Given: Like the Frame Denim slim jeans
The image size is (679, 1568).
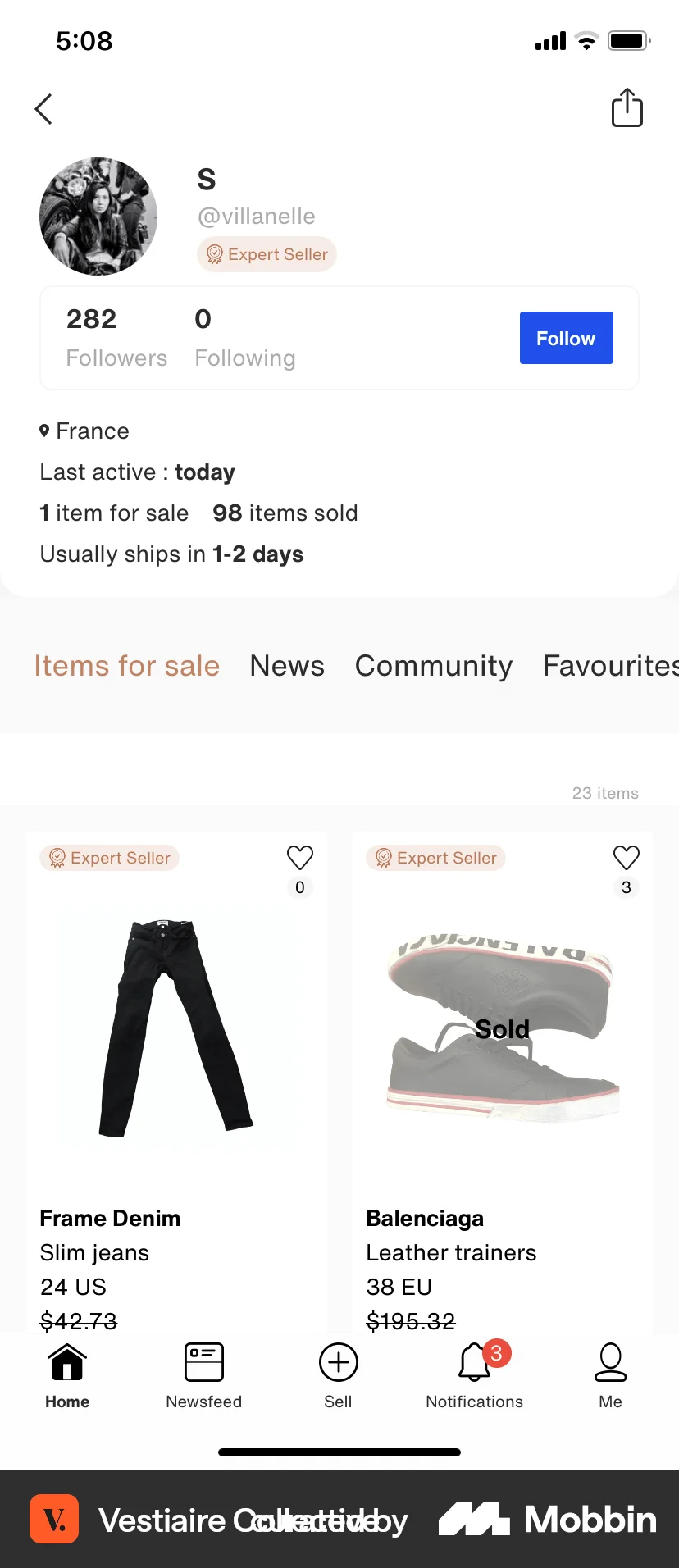Looking at the screenshot, I should coord(299,856).
